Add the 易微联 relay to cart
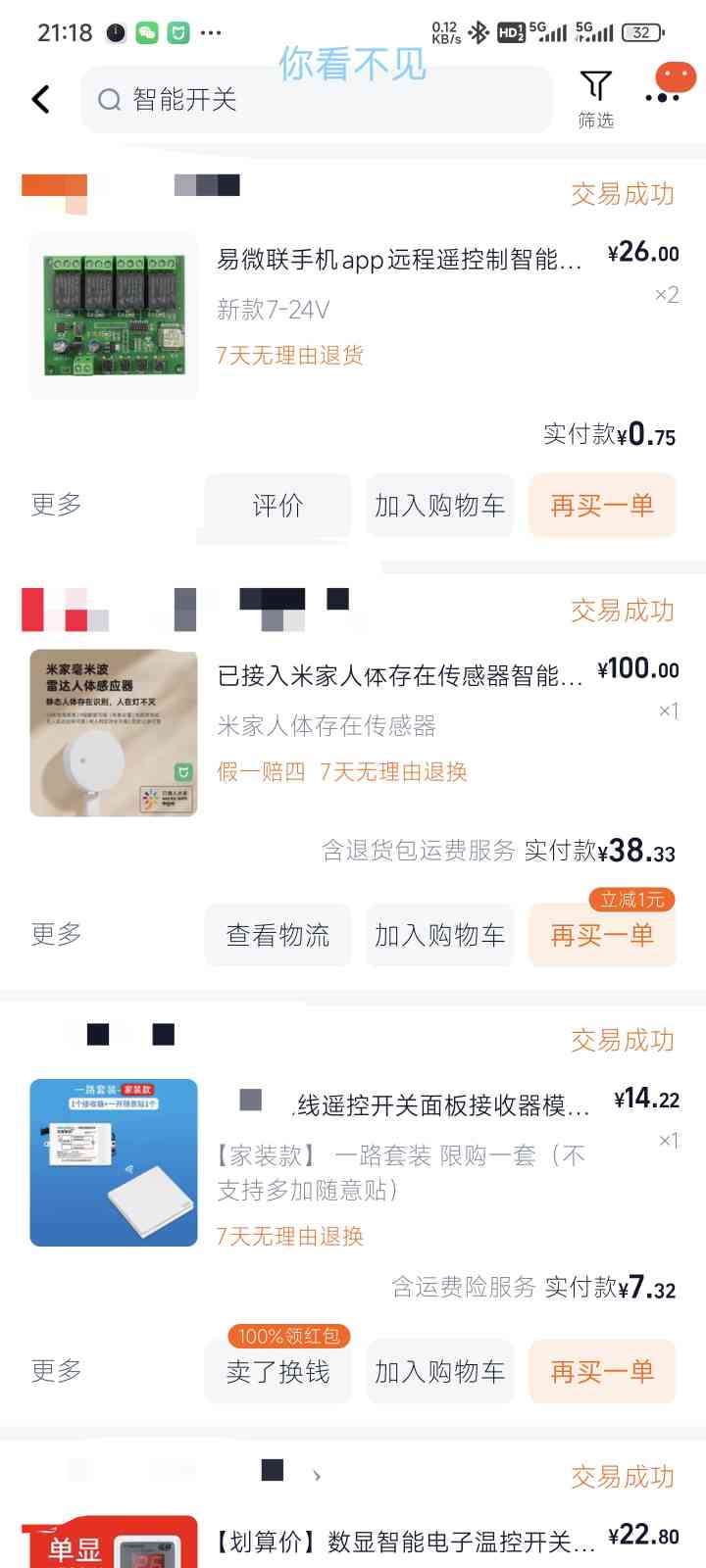Image resolution: width=706 pixels, height=1568 pixels. click(x=439, y=506)
